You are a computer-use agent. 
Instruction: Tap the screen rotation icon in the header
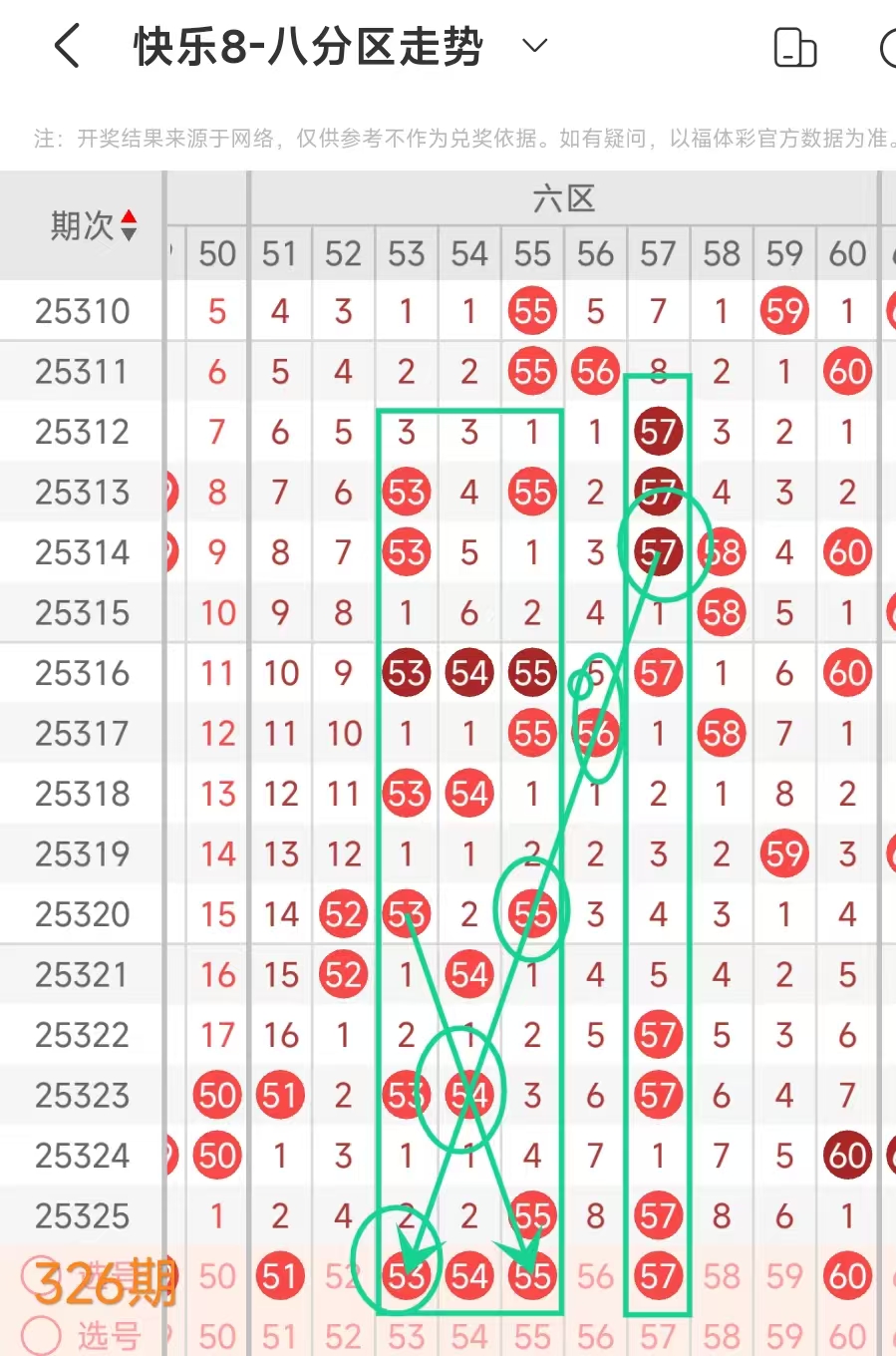click(x=794, y=47)
